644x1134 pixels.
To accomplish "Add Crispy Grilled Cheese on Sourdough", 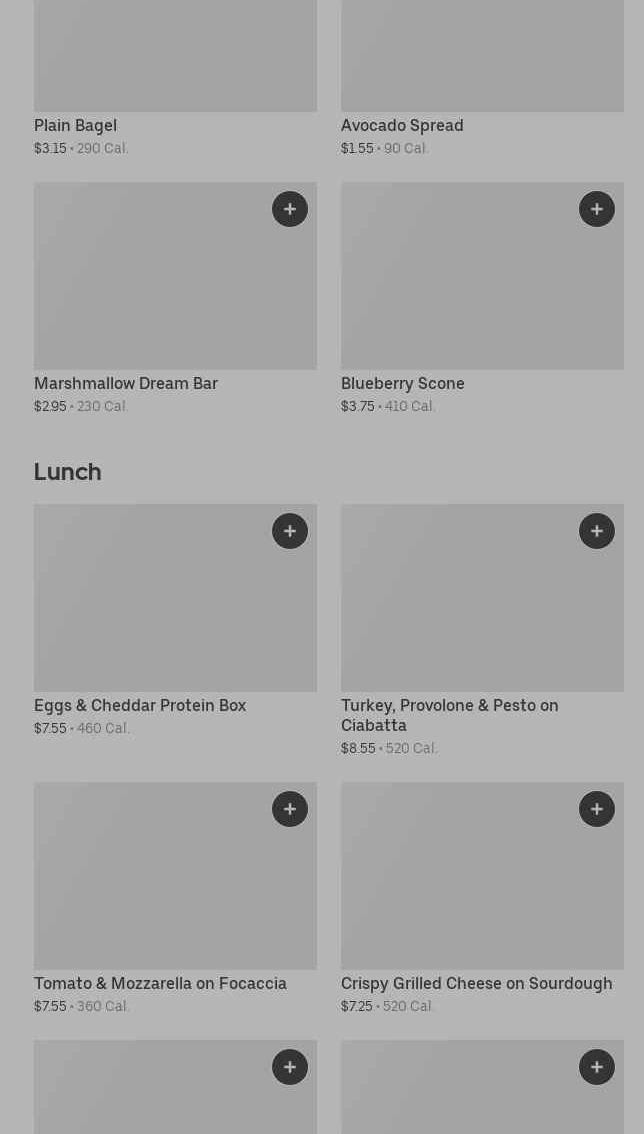I will point(596,809).
